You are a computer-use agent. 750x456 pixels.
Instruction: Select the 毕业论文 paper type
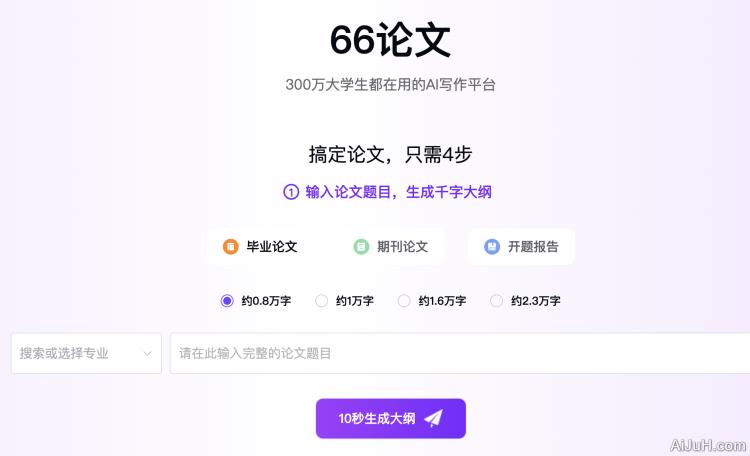click(260, 247)
